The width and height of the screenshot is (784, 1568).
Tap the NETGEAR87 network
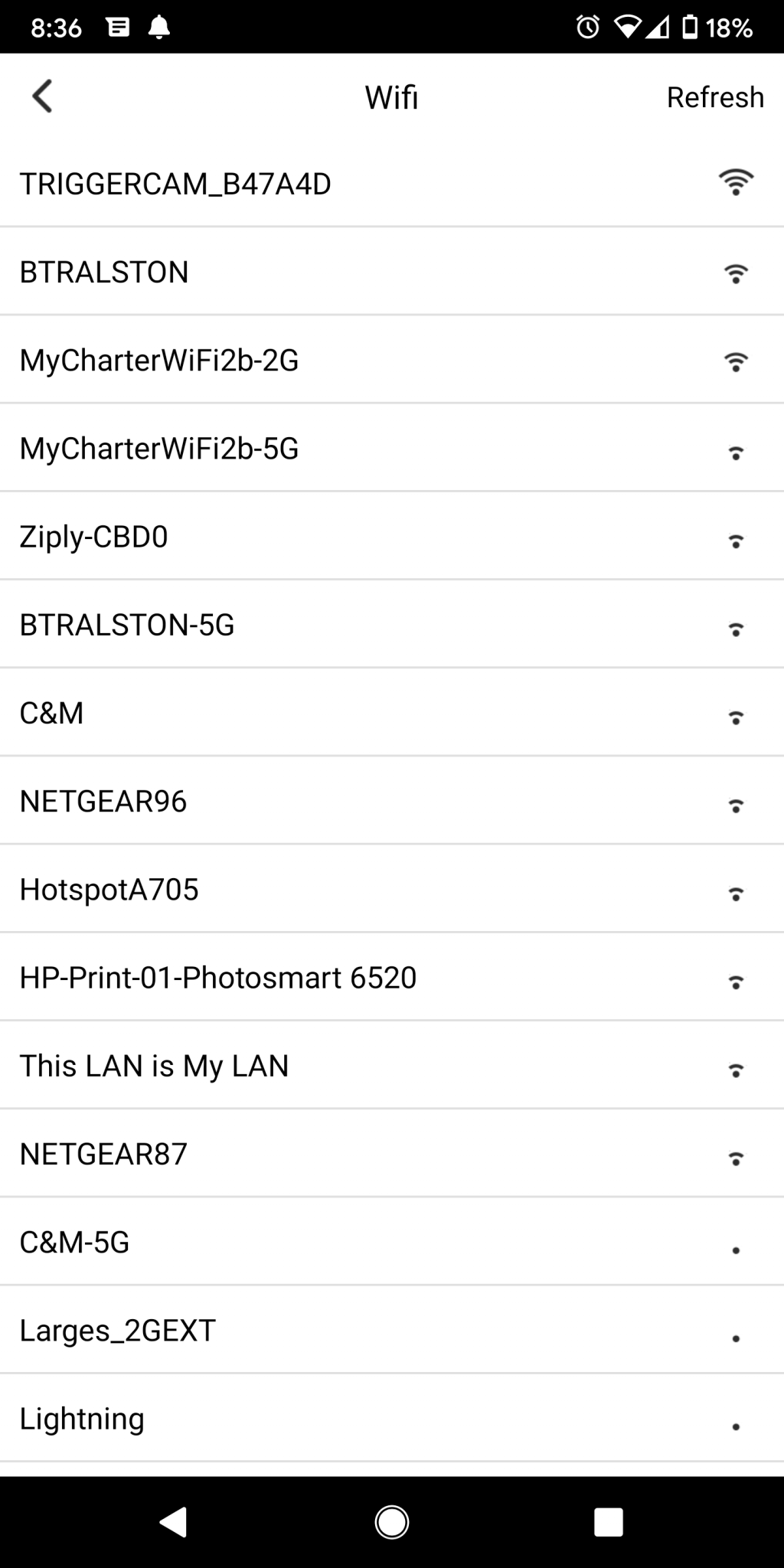[x=392, y=1153]
